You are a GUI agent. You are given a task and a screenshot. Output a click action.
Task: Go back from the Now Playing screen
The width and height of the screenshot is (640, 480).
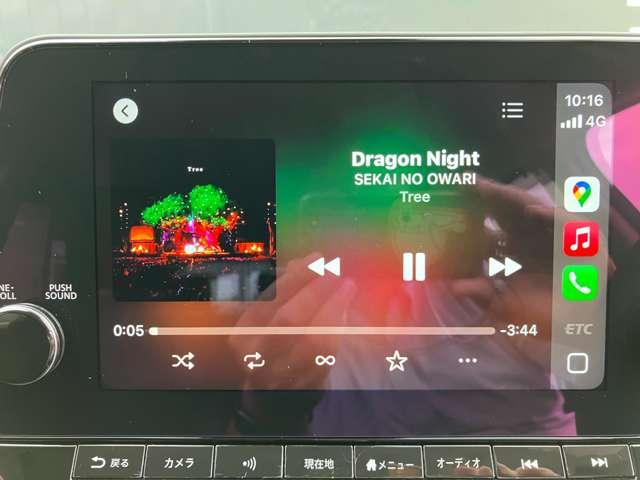click(126, 111)
